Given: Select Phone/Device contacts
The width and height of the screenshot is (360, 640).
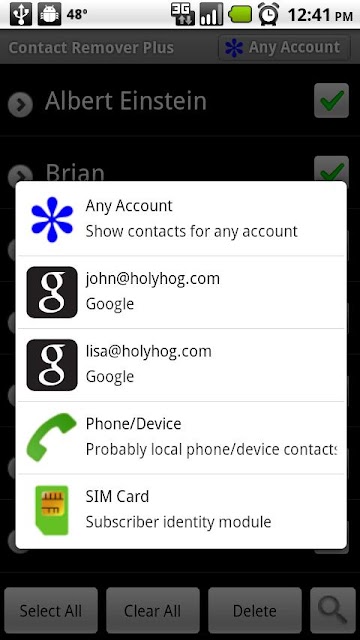Looking at the screenshot, I should [181, 438].
